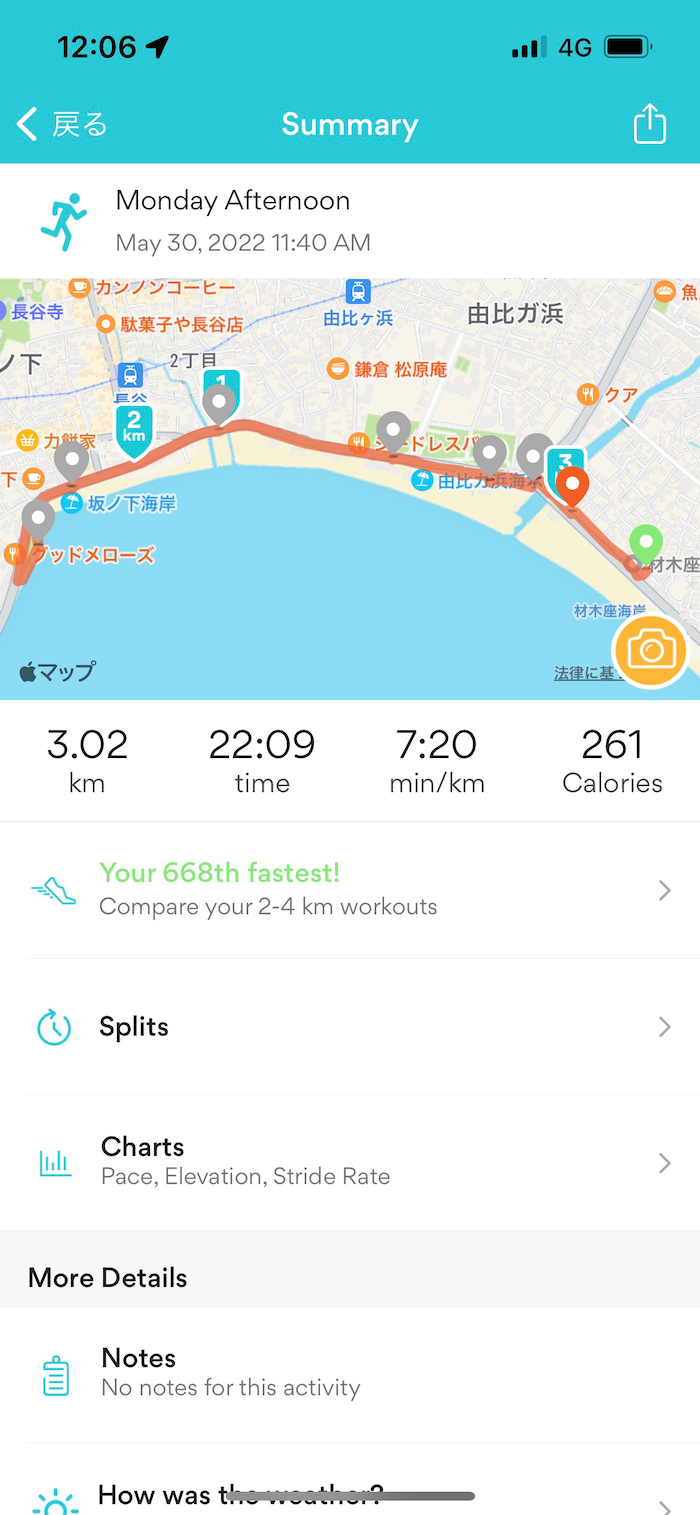This screenshot has height=1515, width=700.
Task: Go back using the 戻る button
Action: [x=62, y=125]
